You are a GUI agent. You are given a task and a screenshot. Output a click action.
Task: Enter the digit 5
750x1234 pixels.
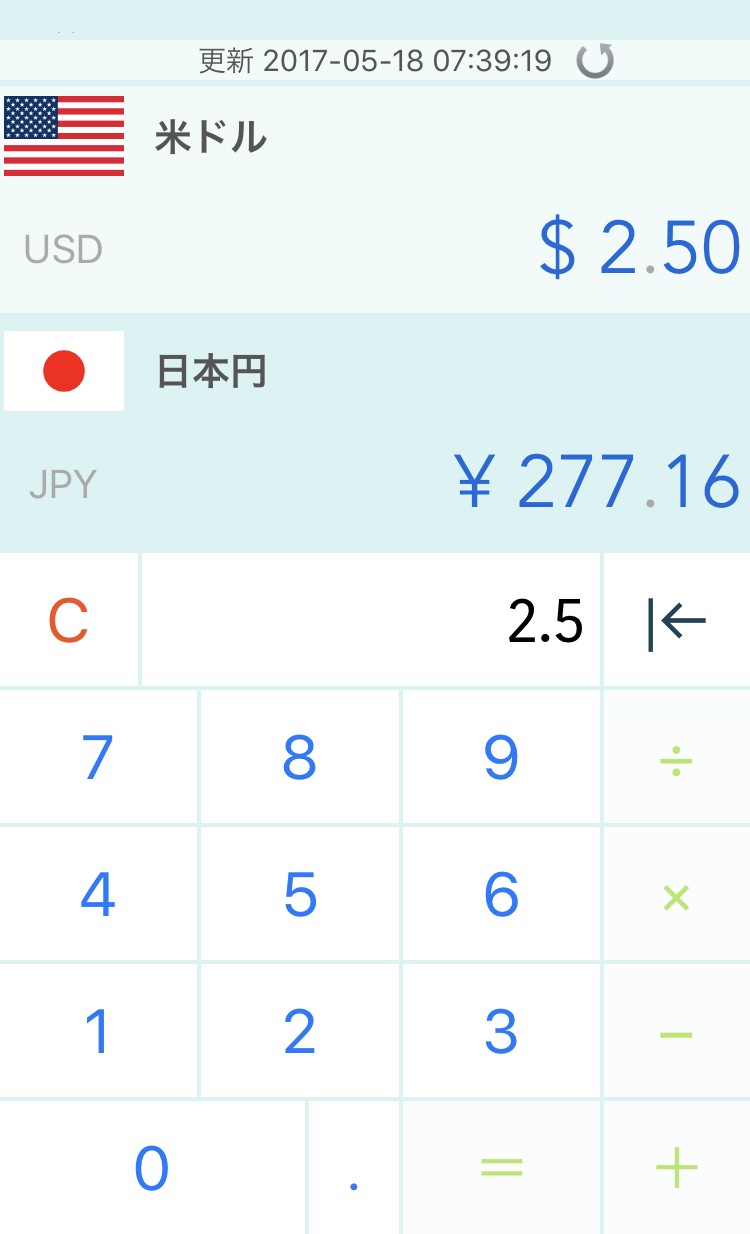coord(300,894)
